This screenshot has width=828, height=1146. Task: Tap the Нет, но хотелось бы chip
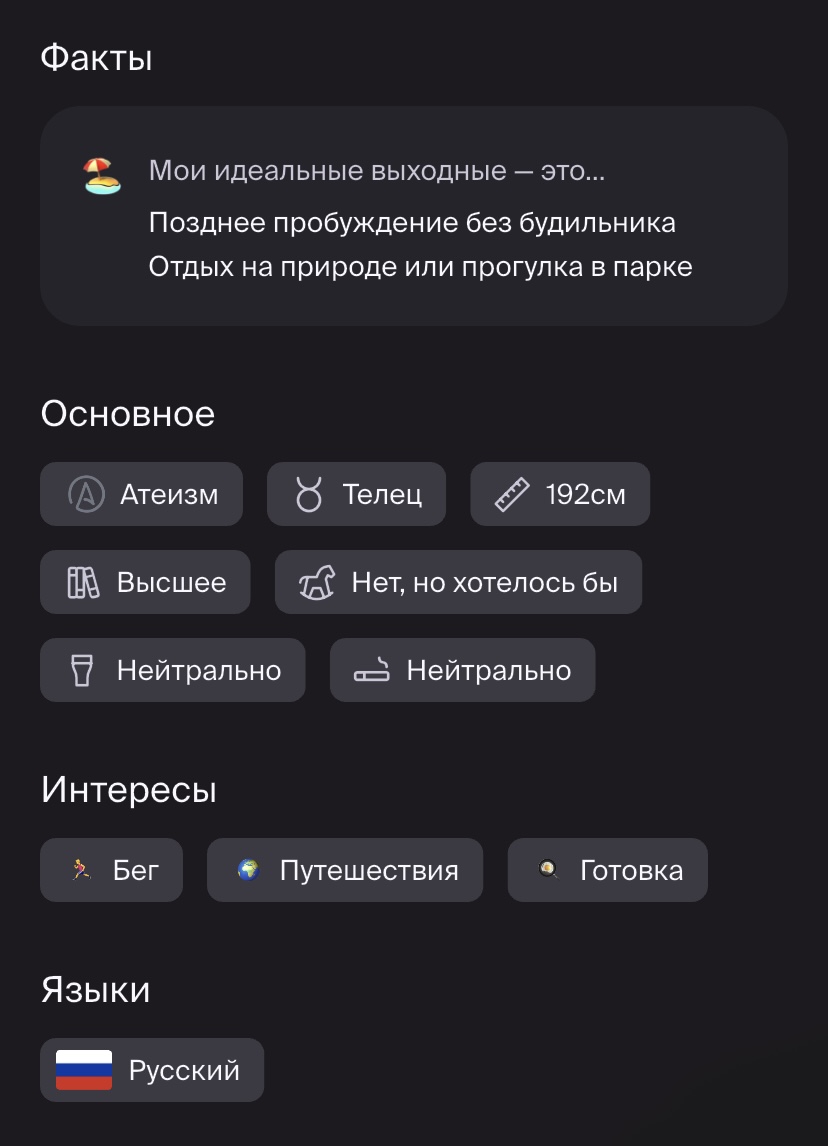point(458,582)
